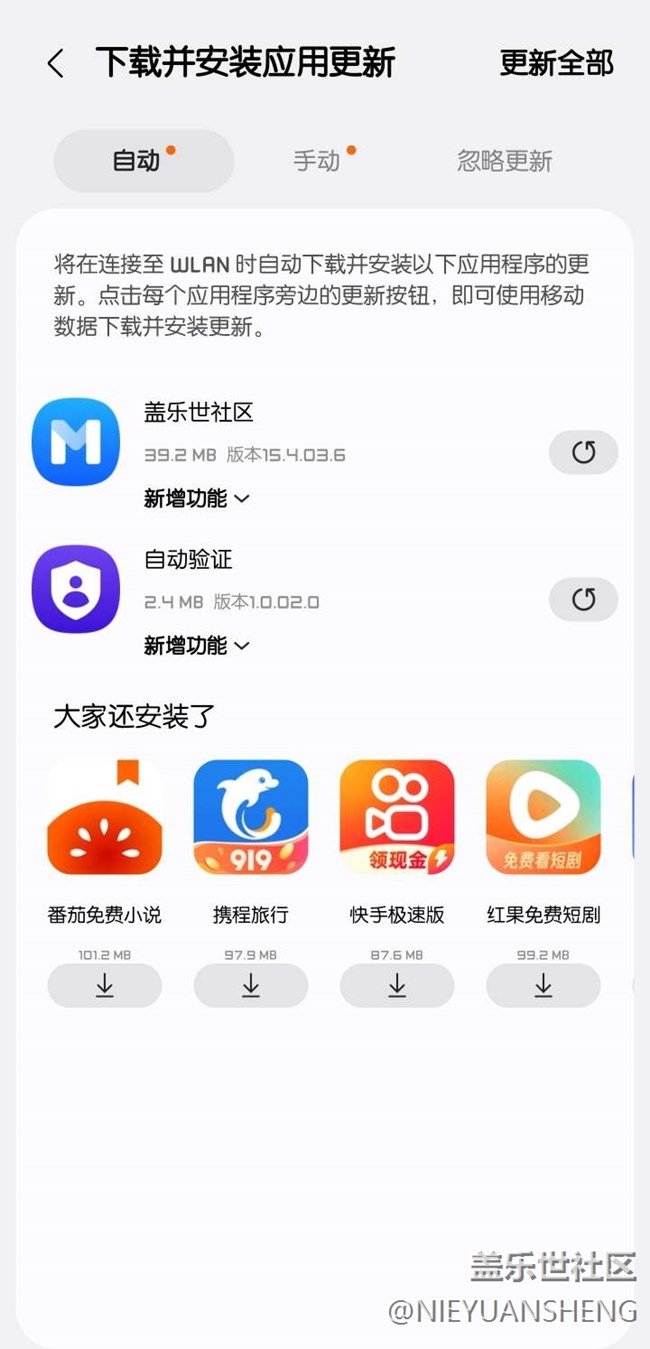The width and height of the screenshot is (650, 1349).
Task: Download 携程旅行 (97.9 MB)
Action: (251, 985)
